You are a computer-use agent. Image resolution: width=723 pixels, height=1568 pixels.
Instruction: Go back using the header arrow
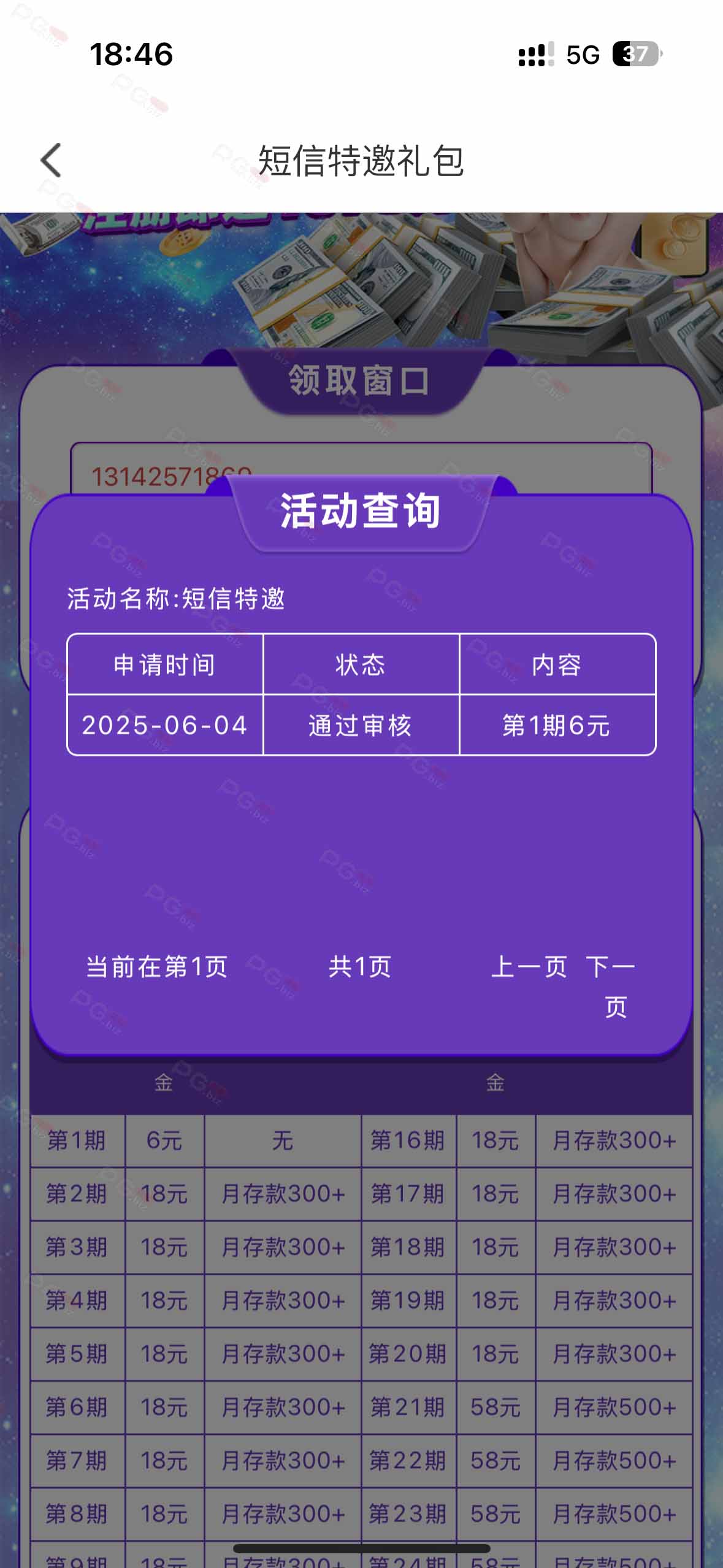point(52,160)
